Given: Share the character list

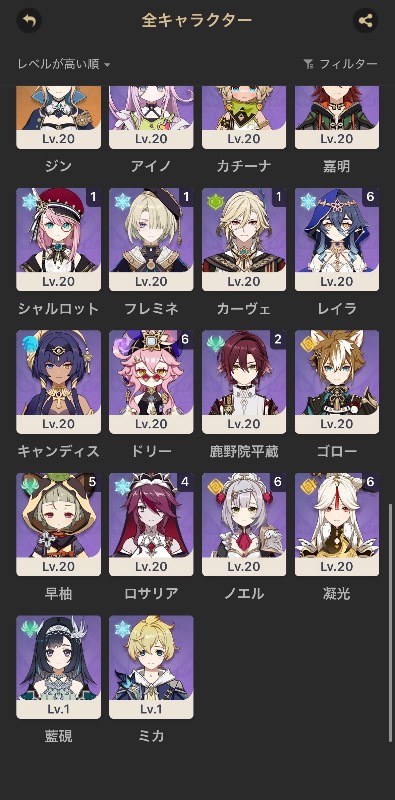Looking at the screenshot, I should [365, 21].
